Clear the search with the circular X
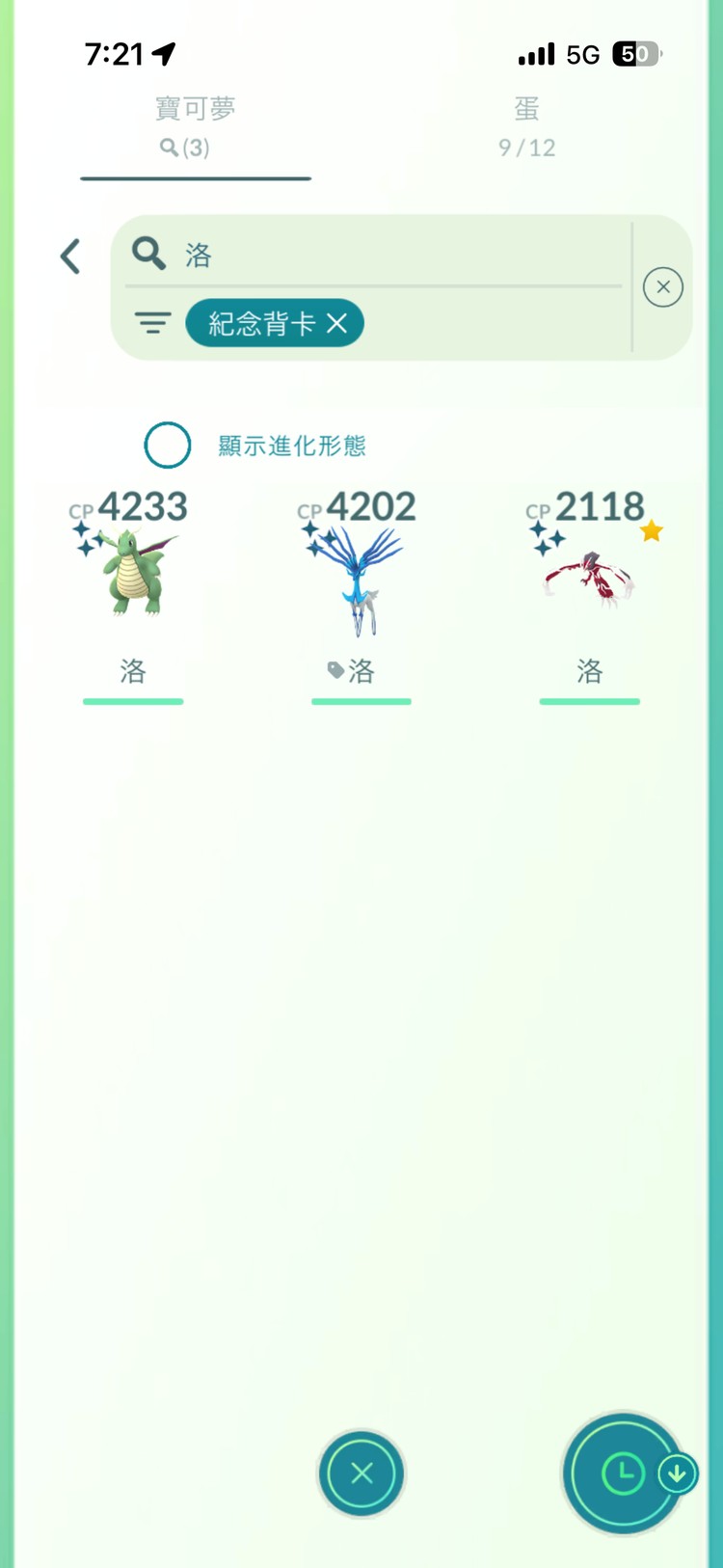Viewport: 723px width, 1568px height. click(662, 287)
